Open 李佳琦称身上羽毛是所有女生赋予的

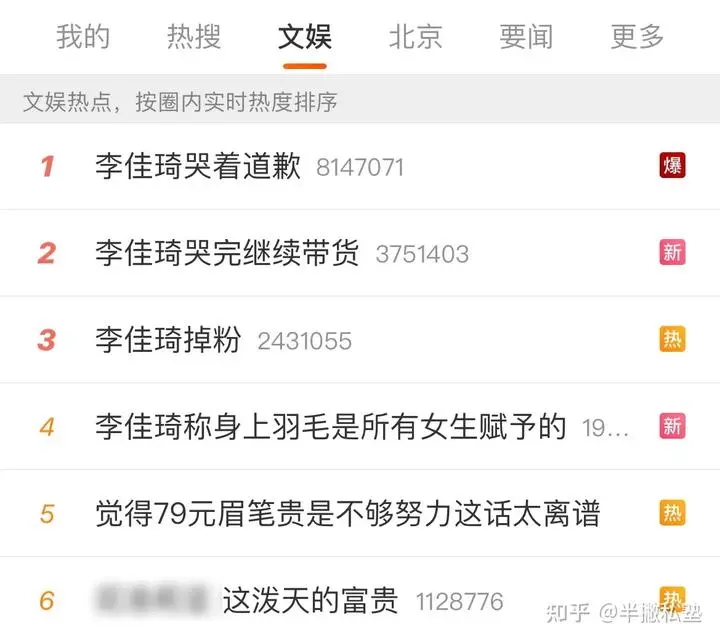coord(330,427)
